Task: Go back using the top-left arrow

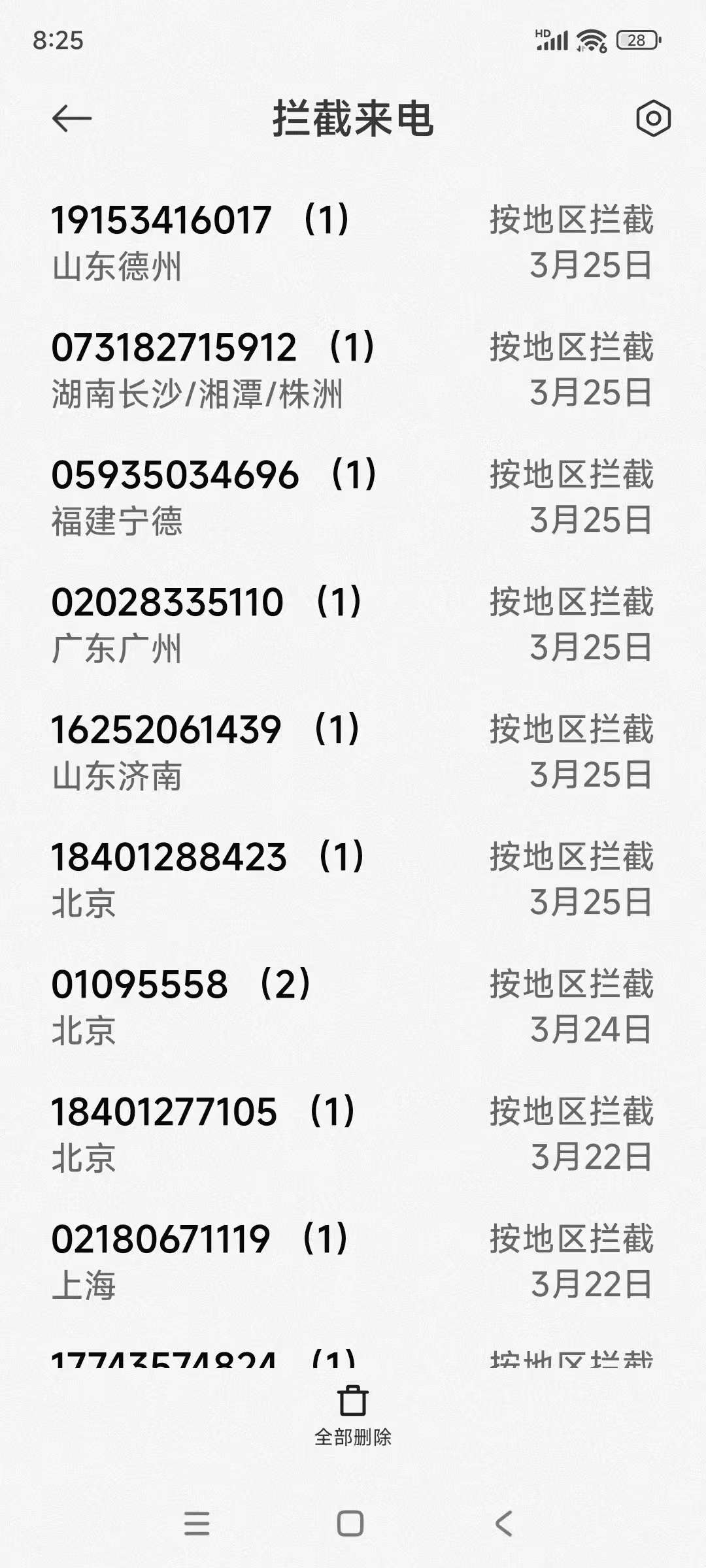Action: coord(71,119)
